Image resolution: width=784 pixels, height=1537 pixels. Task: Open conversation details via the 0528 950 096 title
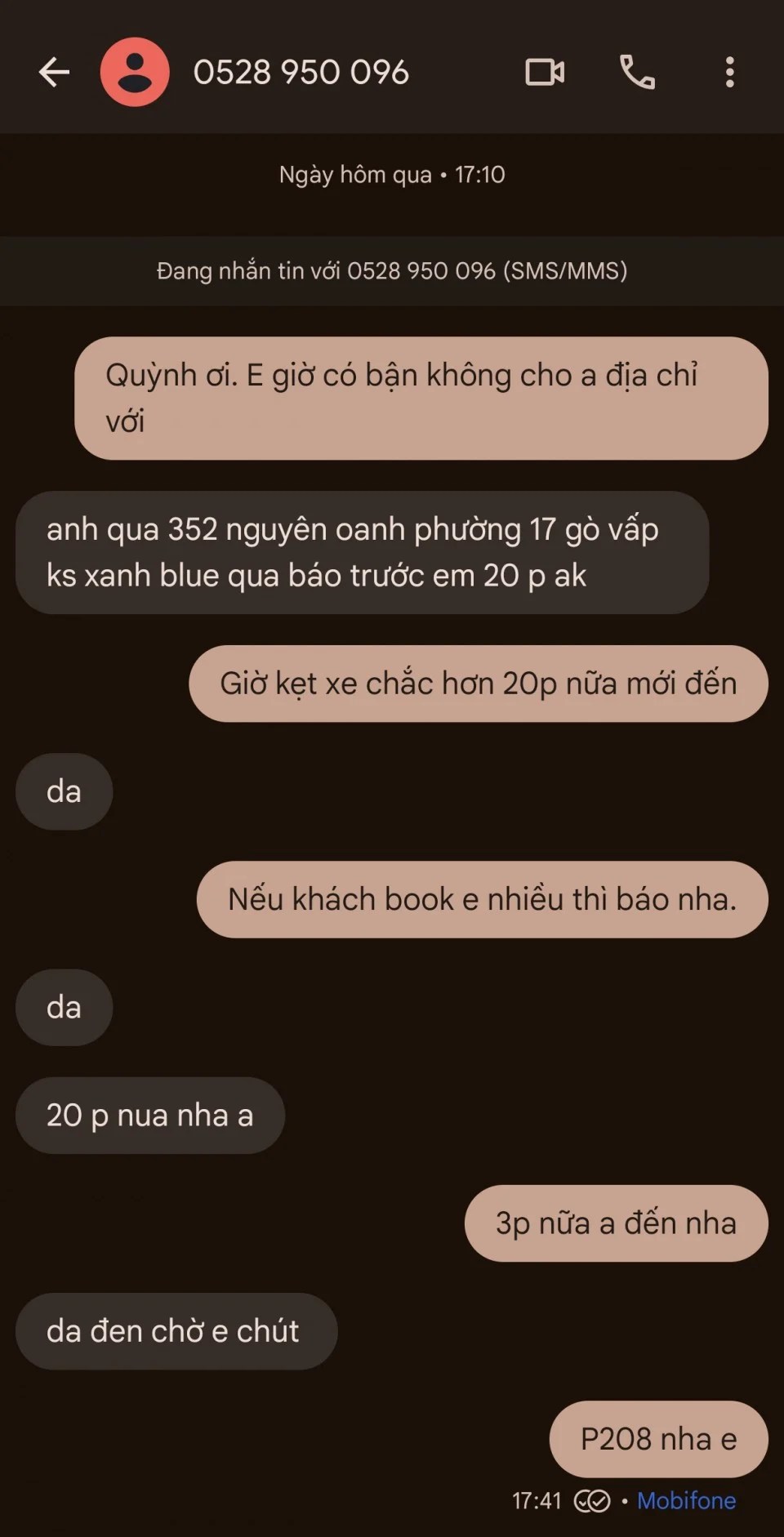coord(301,72)
